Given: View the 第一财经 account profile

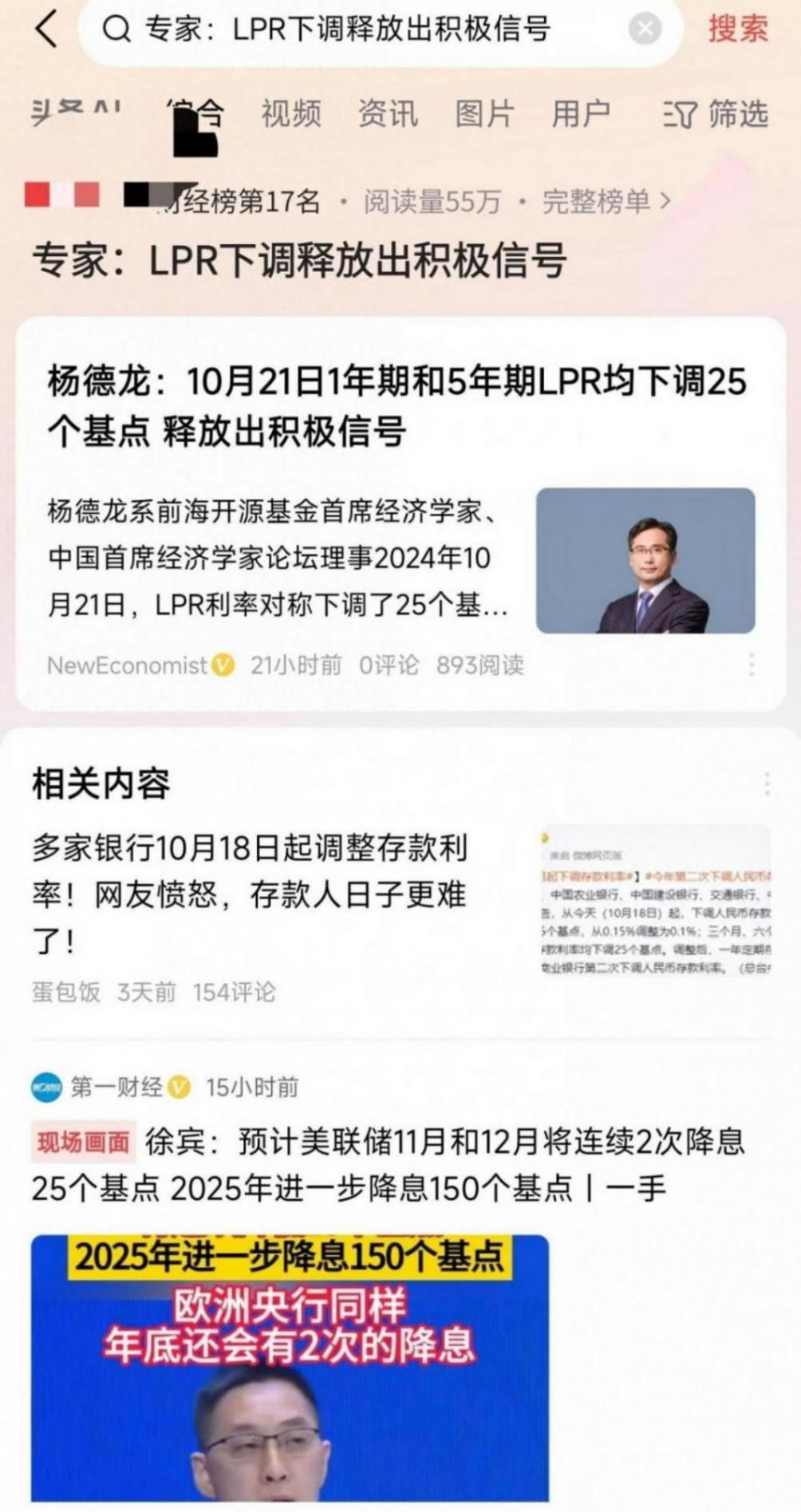Looking at the screenshot, I should pyautogui.click(x=116, y=1087).
